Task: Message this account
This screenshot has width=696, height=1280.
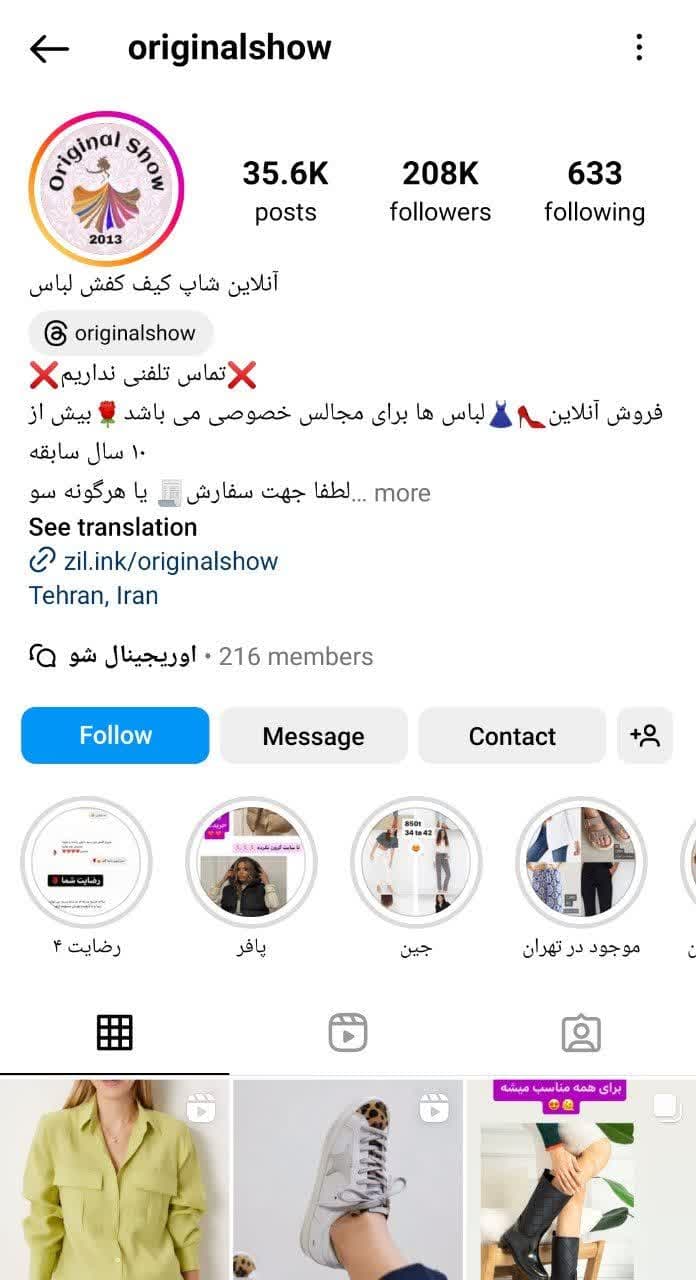Action: tap(313, 736)
